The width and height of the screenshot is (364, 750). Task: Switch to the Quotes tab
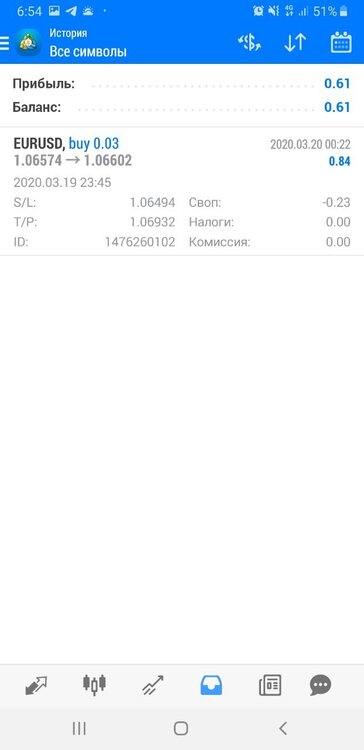36,685
